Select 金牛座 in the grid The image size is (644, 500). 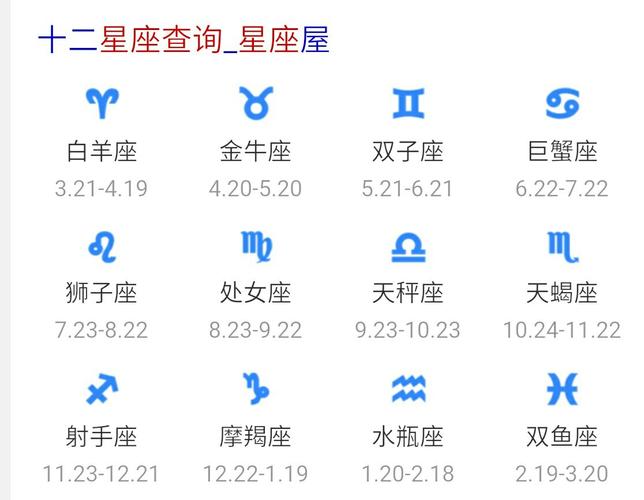click(255, 150)
